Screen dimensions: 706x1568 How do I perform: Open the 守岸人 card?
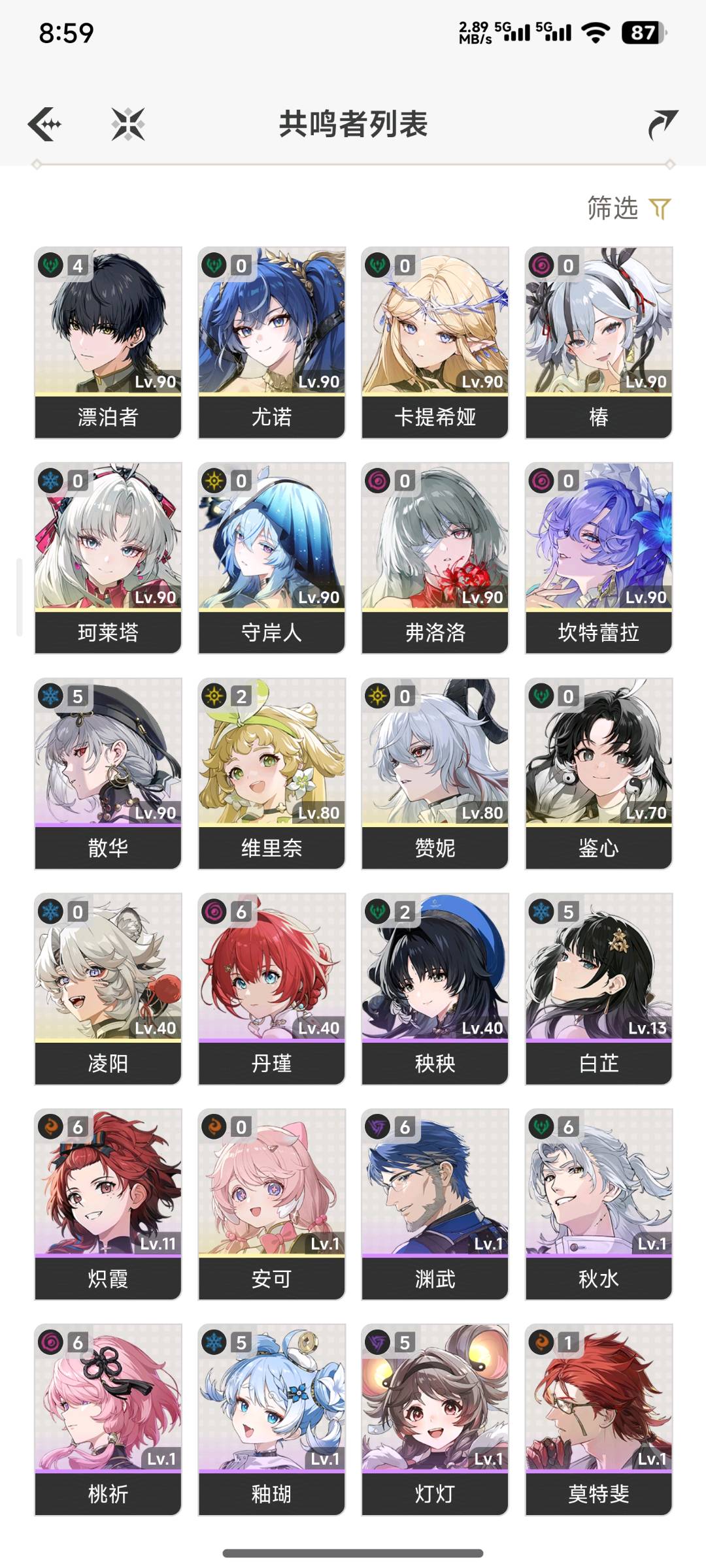tap(271, 558)
